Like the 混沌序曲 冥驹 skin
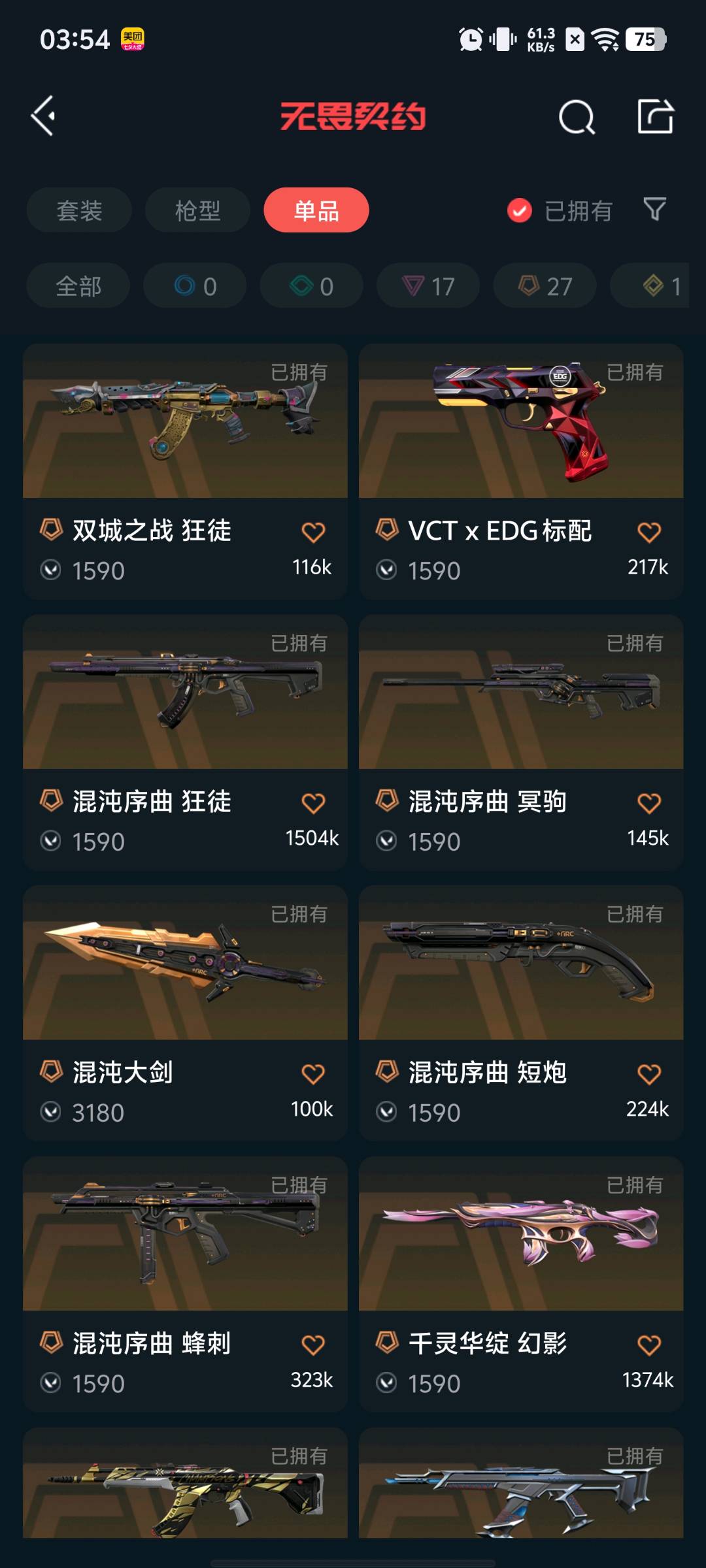The width and height of the screenshot is (706, 1568). pos(648,803)
